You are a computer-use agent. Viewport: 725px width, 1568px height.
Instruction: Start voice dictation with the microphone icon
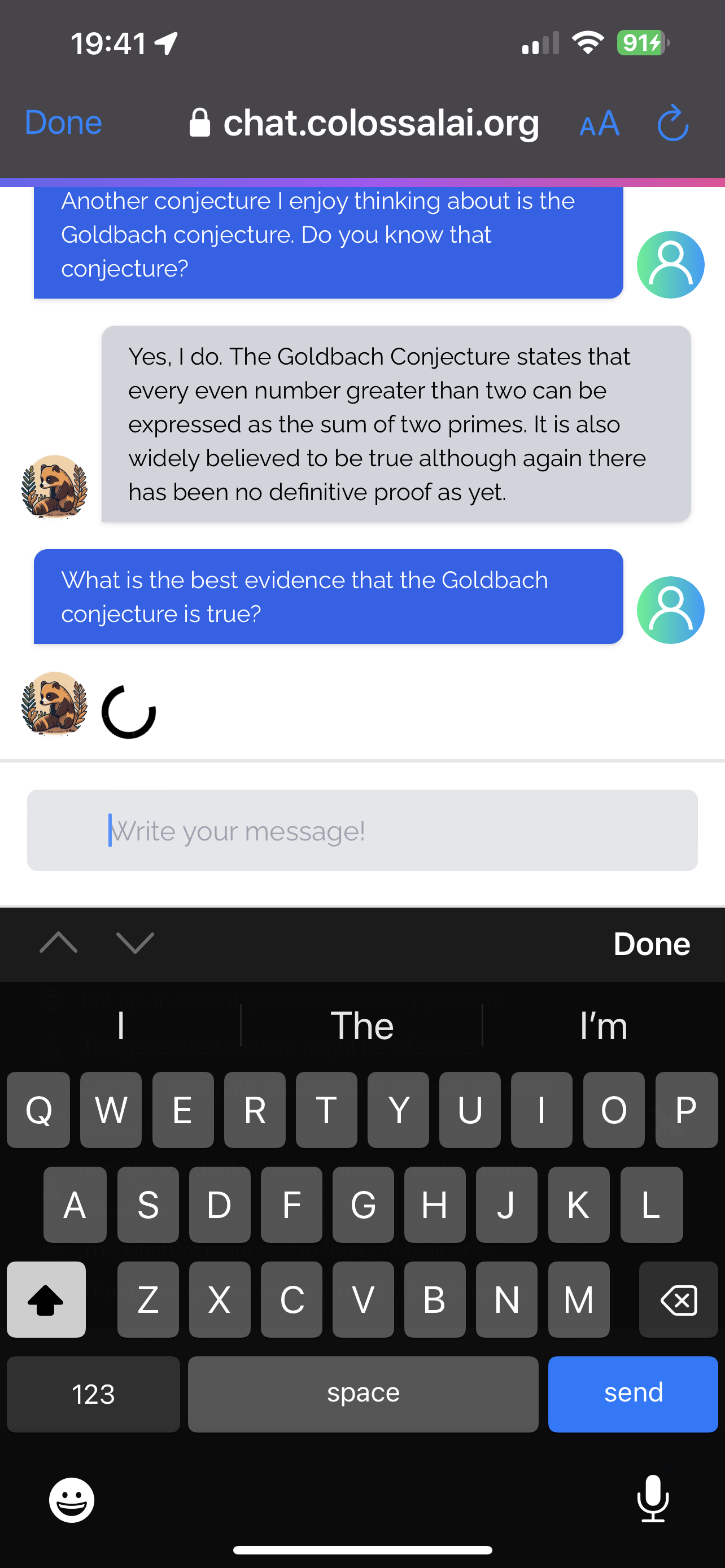pos(653,1499)
